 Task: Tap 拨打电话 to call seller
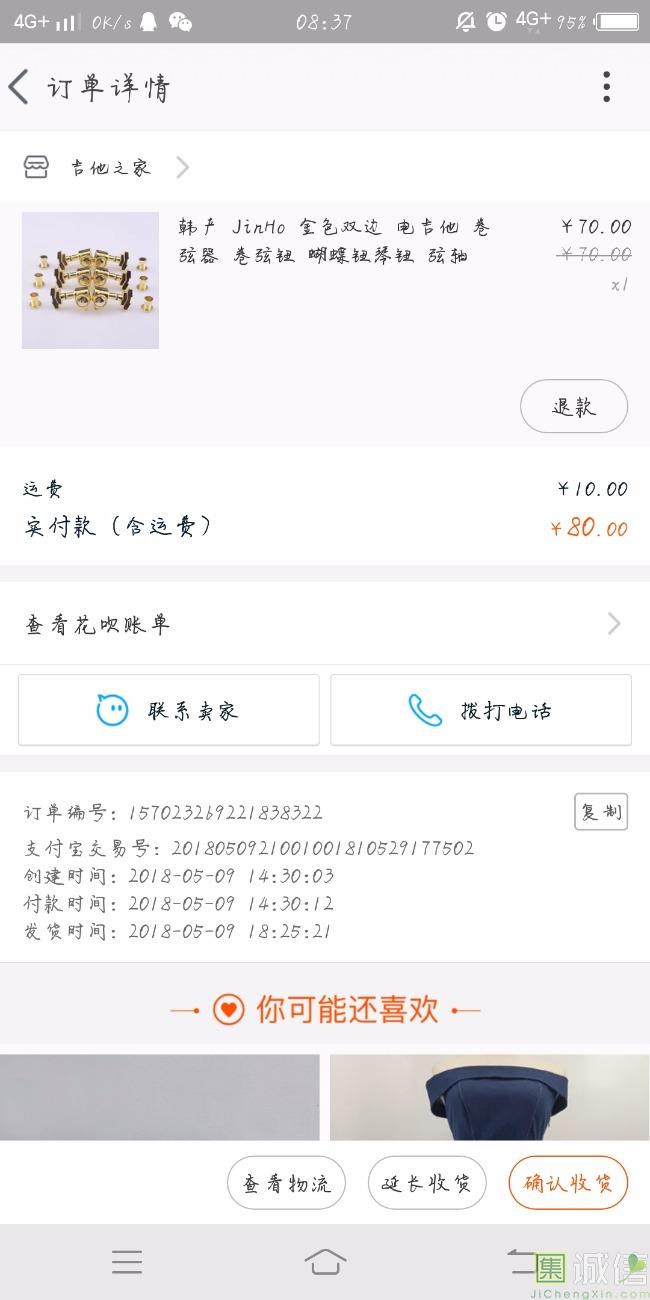[x=481, y=711]
